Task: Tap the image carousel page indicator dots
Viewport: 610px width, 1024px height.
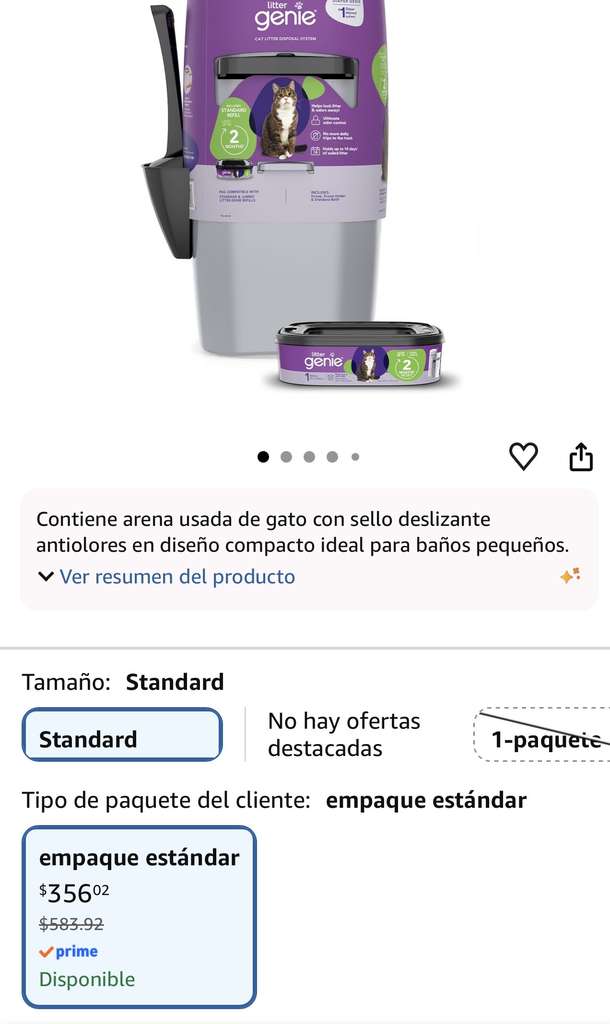Action: click(x=309, y=456)
